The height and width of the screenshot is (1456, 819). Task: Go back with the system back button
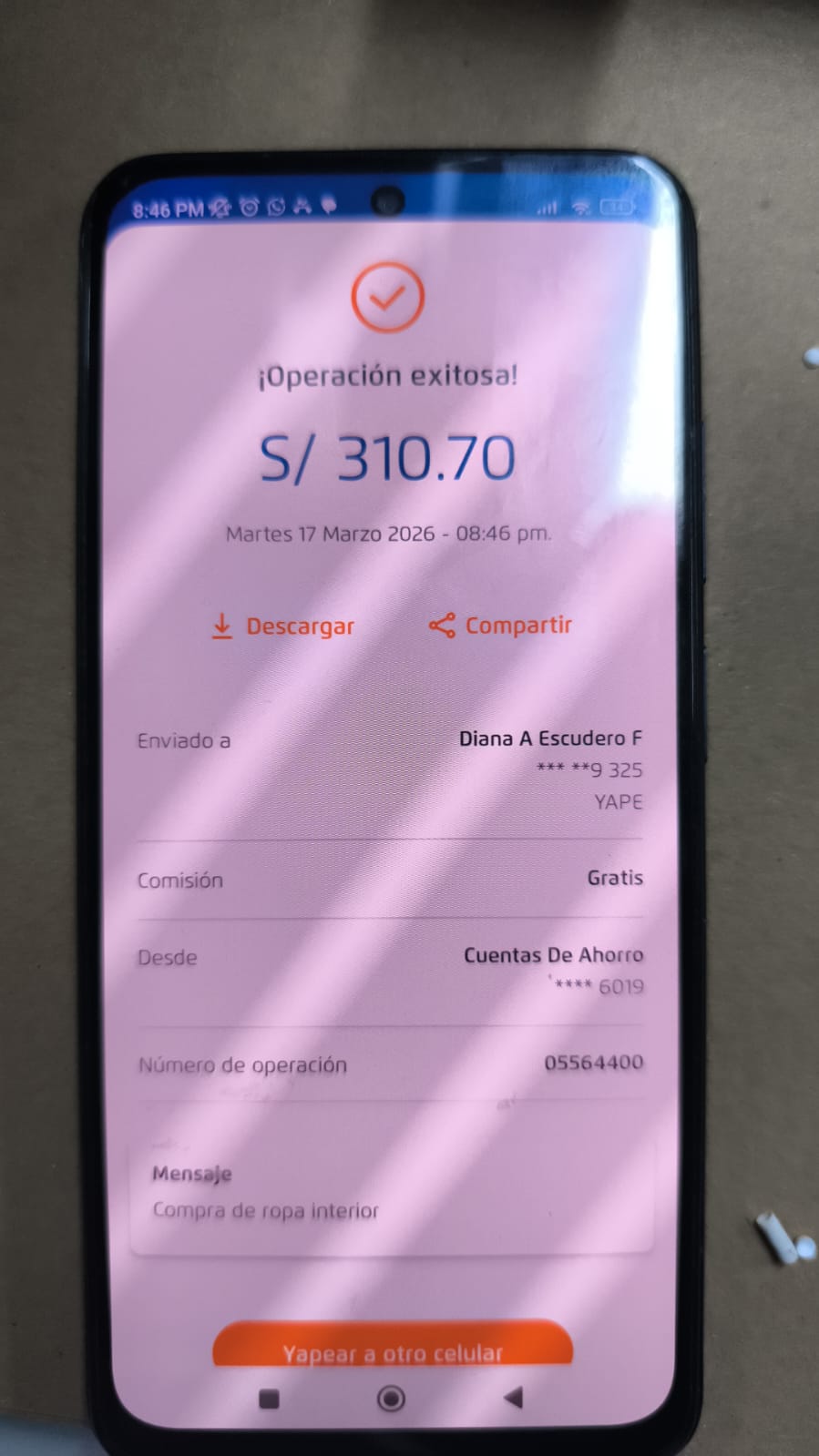click(x=514, y=1398)
